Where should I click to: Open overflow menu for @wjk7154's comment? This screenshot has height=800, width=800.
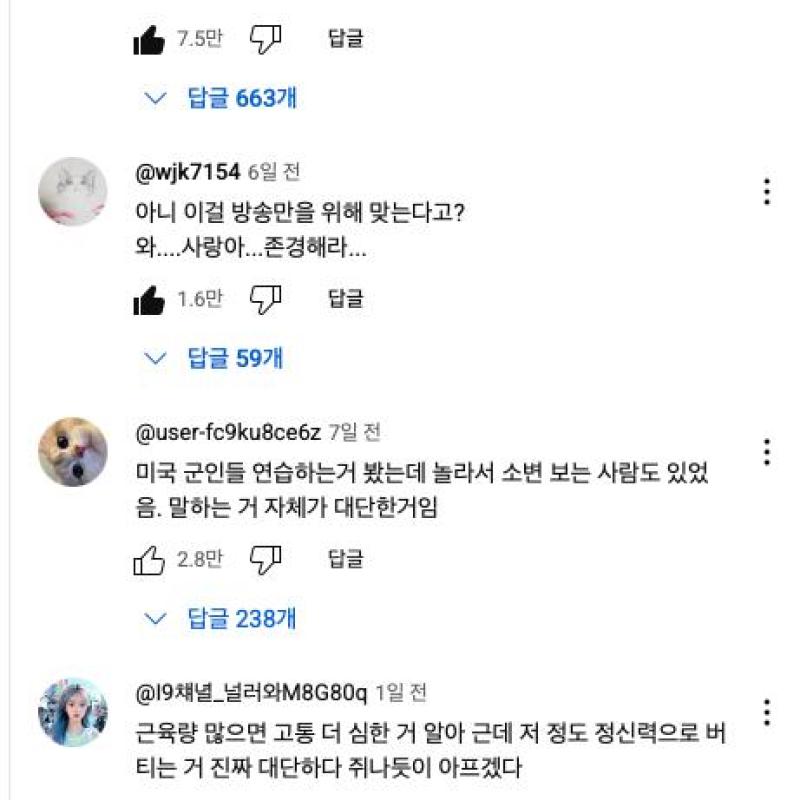766,191
